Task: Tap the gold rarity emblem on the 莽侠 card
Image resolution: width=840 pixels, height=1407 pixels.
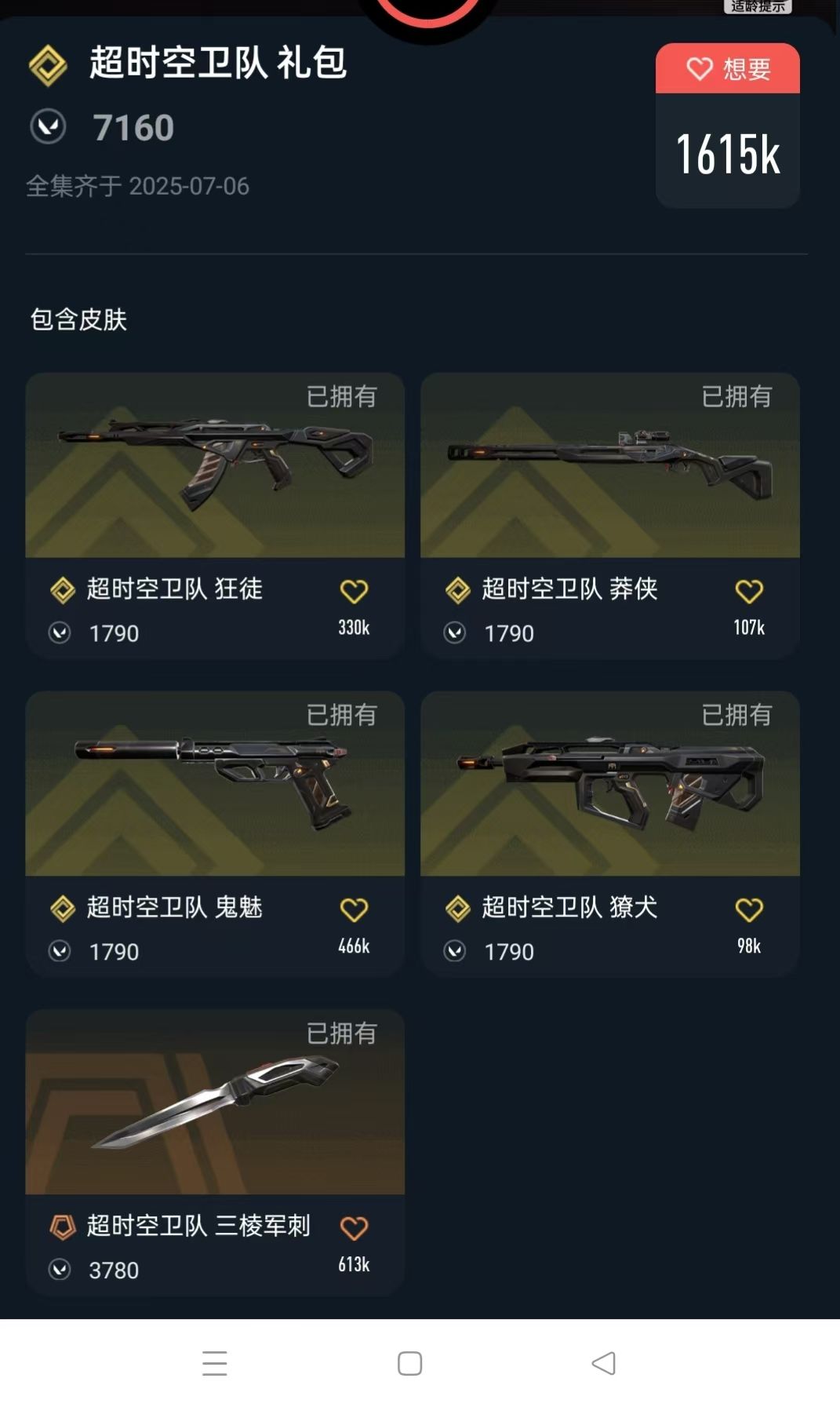Action: [459, 590]
